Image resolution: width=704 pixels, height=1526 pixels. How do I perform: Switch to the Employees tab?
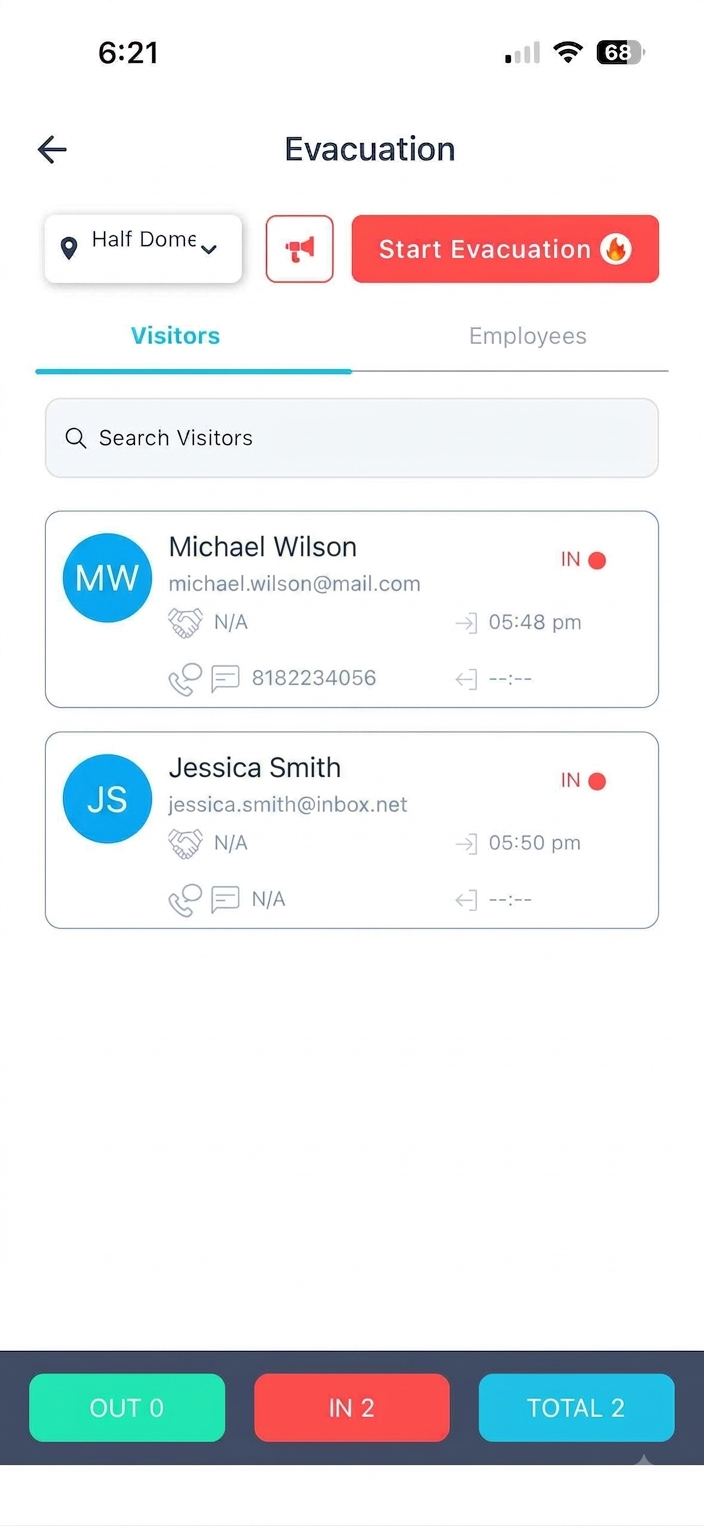click(528, 336)
